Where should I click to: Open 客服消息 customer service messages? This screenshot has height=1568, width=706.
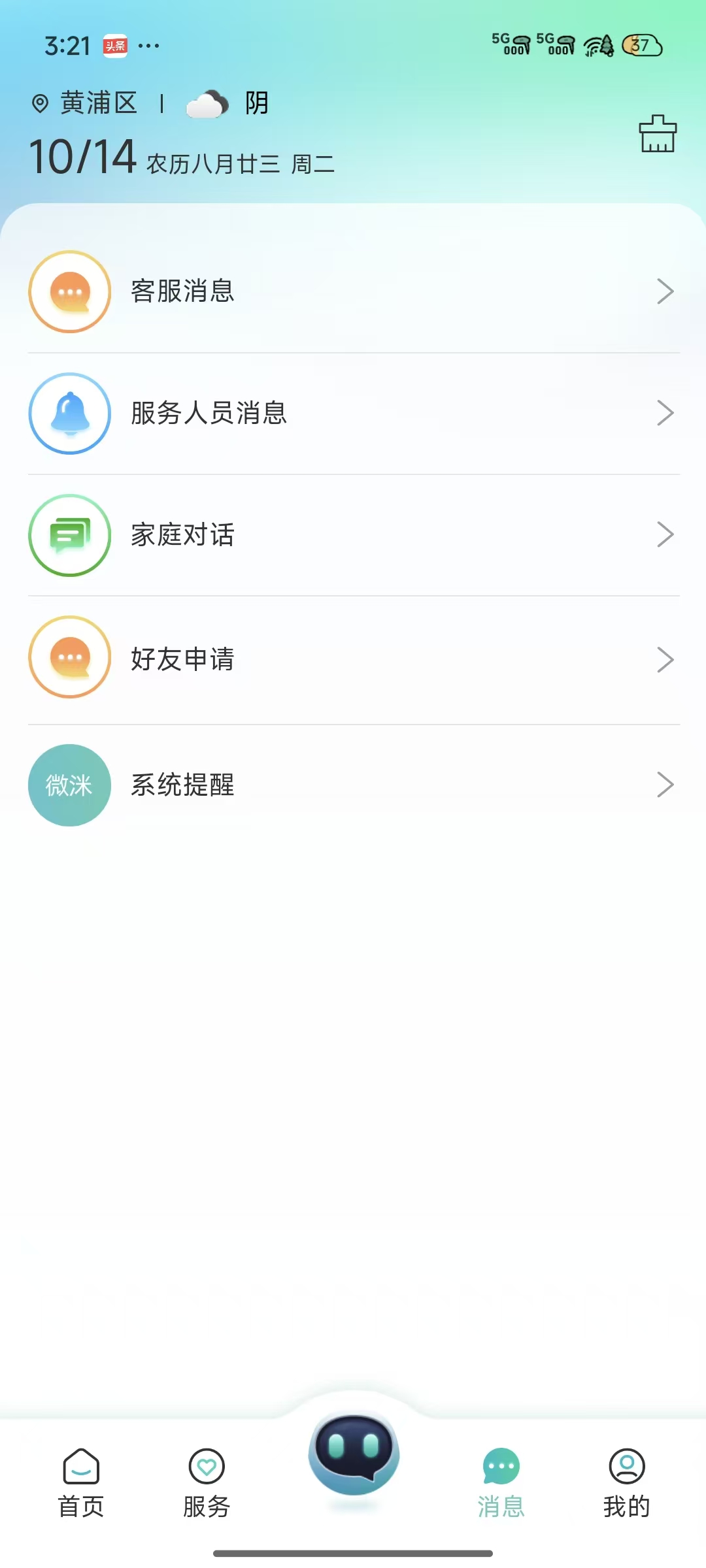pyautogui.click(x=353, y=291)
